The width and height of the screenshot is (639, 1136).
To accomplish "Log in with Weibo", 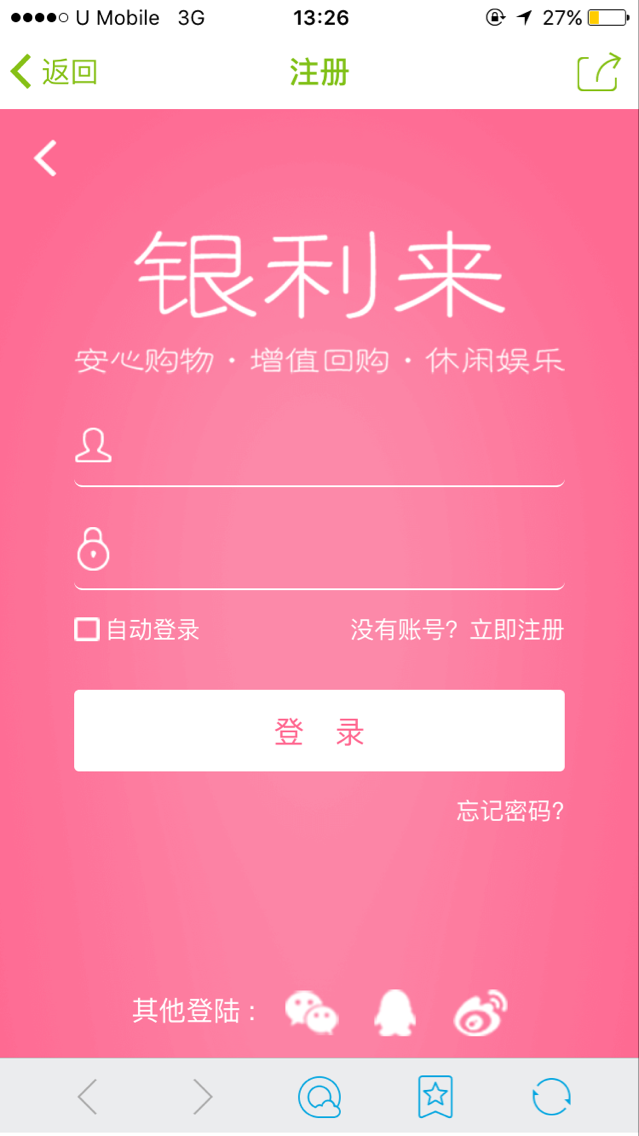I will pos(481,1011).
